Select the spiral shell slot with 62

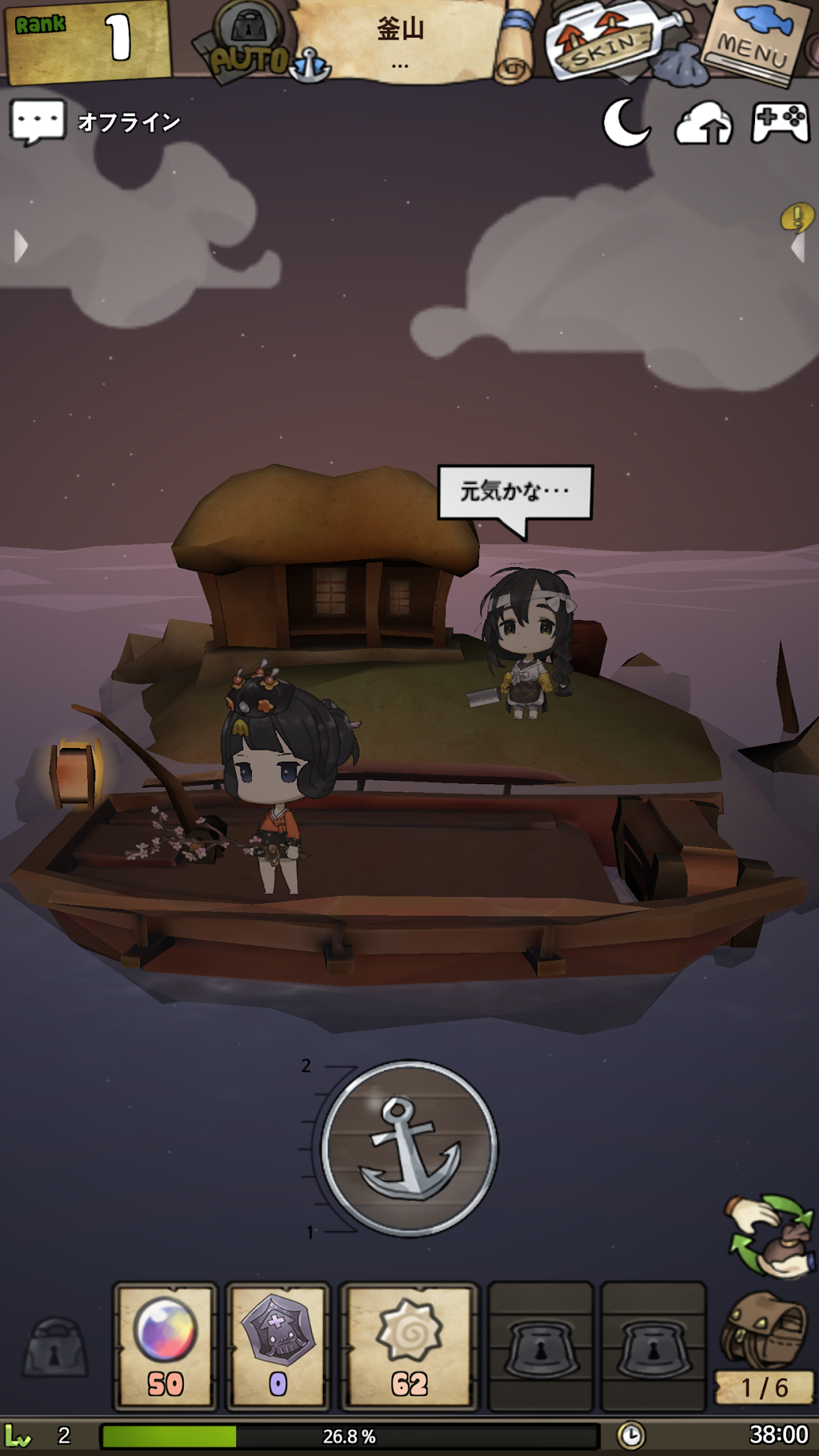tap(409, 1346)
